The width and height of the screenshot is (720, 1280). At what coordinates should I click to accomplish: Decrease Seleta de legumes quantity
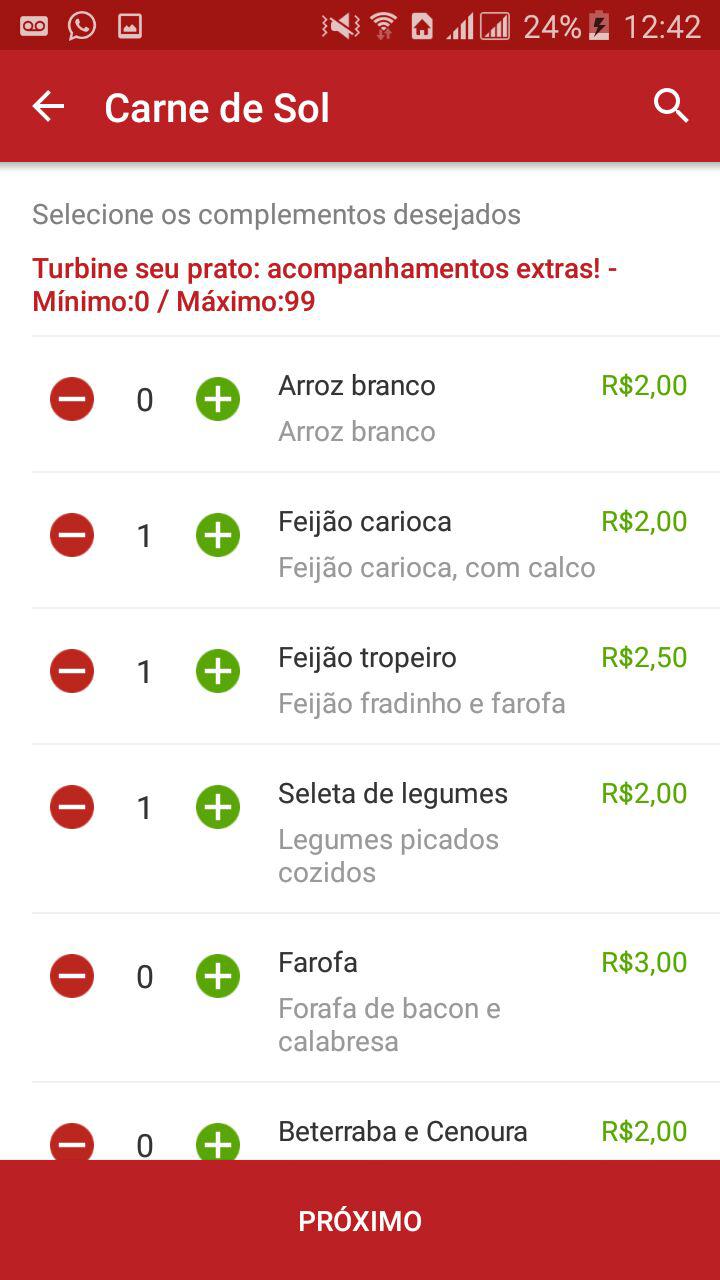[x=72, y=807]
